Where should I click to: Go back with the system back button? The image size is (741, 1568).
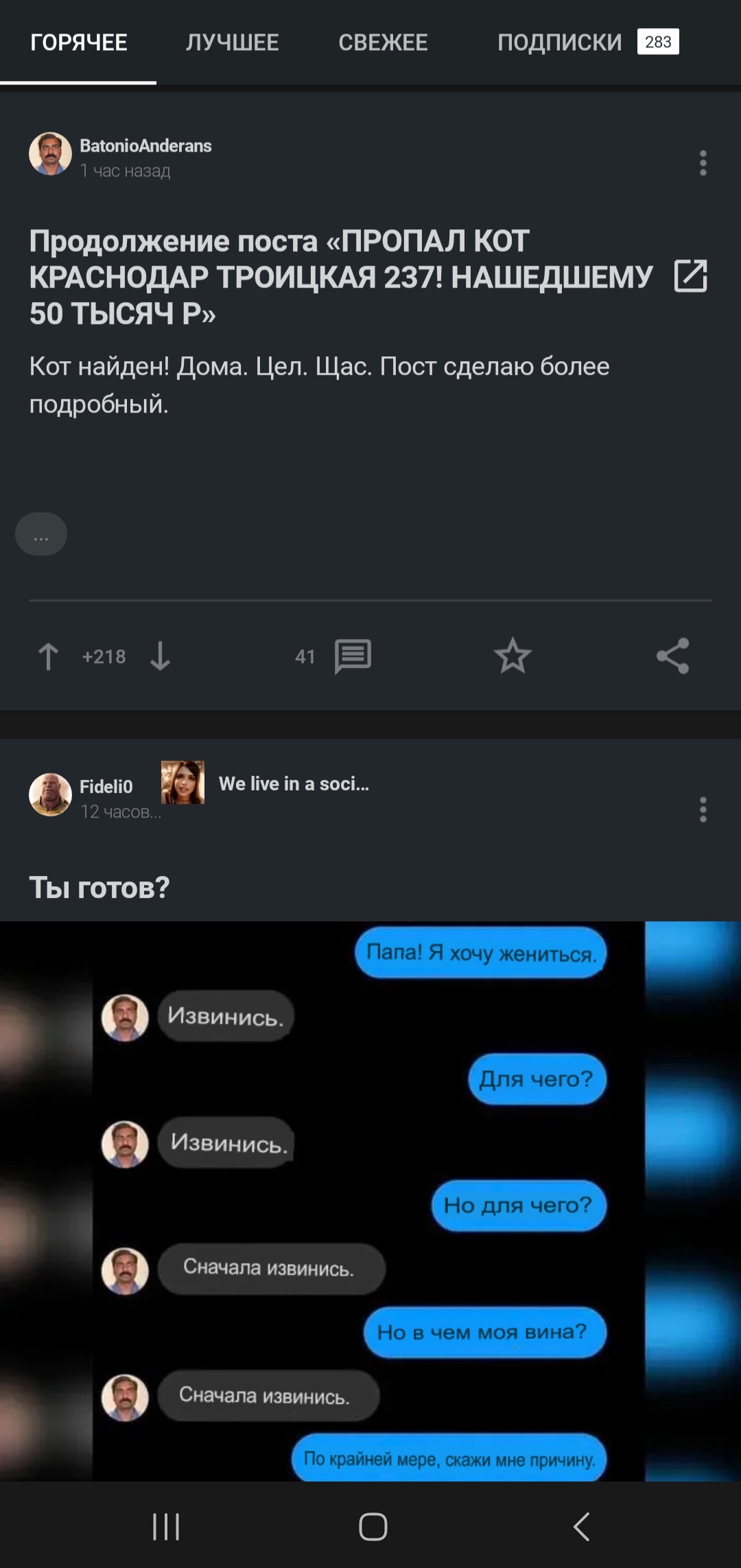(581, 1527)
